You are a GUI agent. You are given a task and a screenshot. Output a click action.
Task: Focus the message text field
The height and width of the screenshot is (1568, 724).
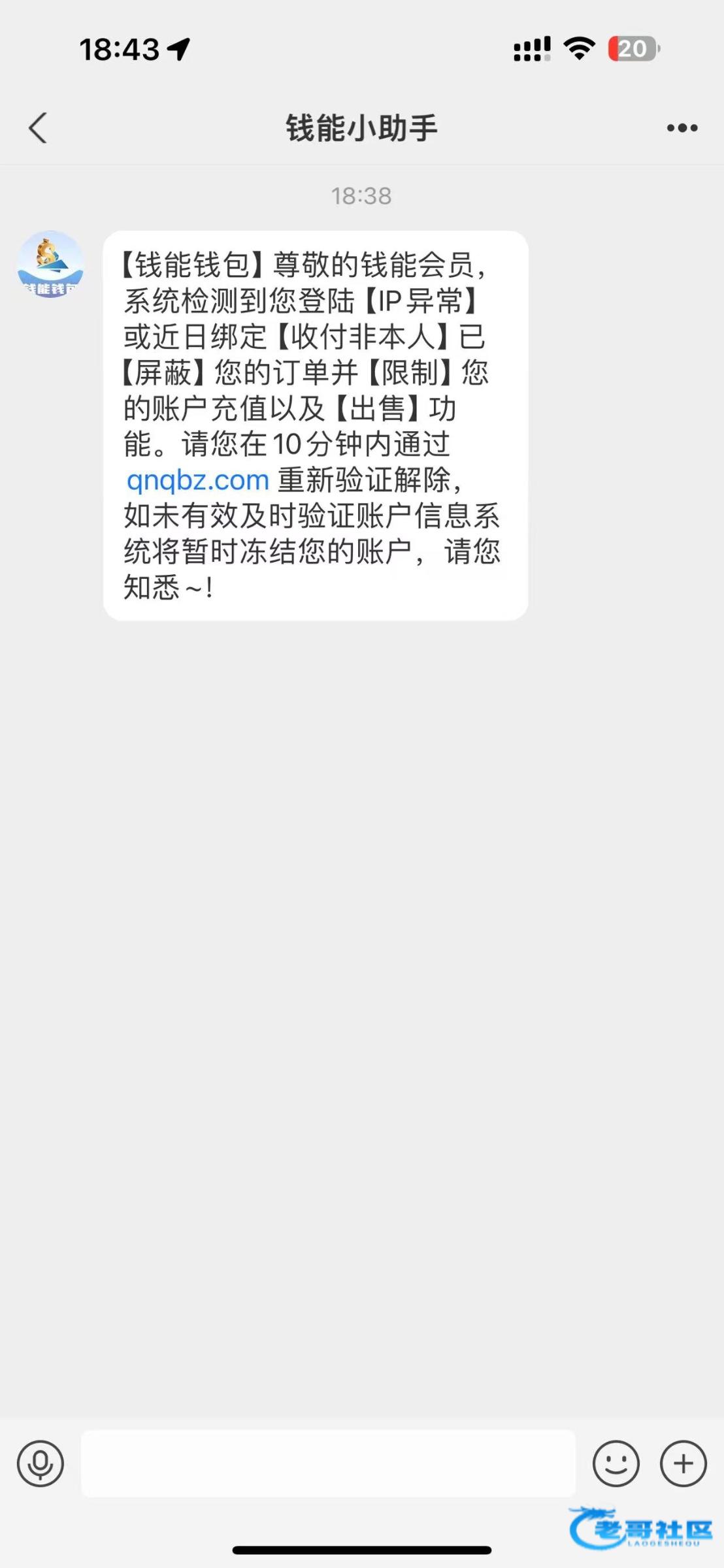tap(328, 1463)
